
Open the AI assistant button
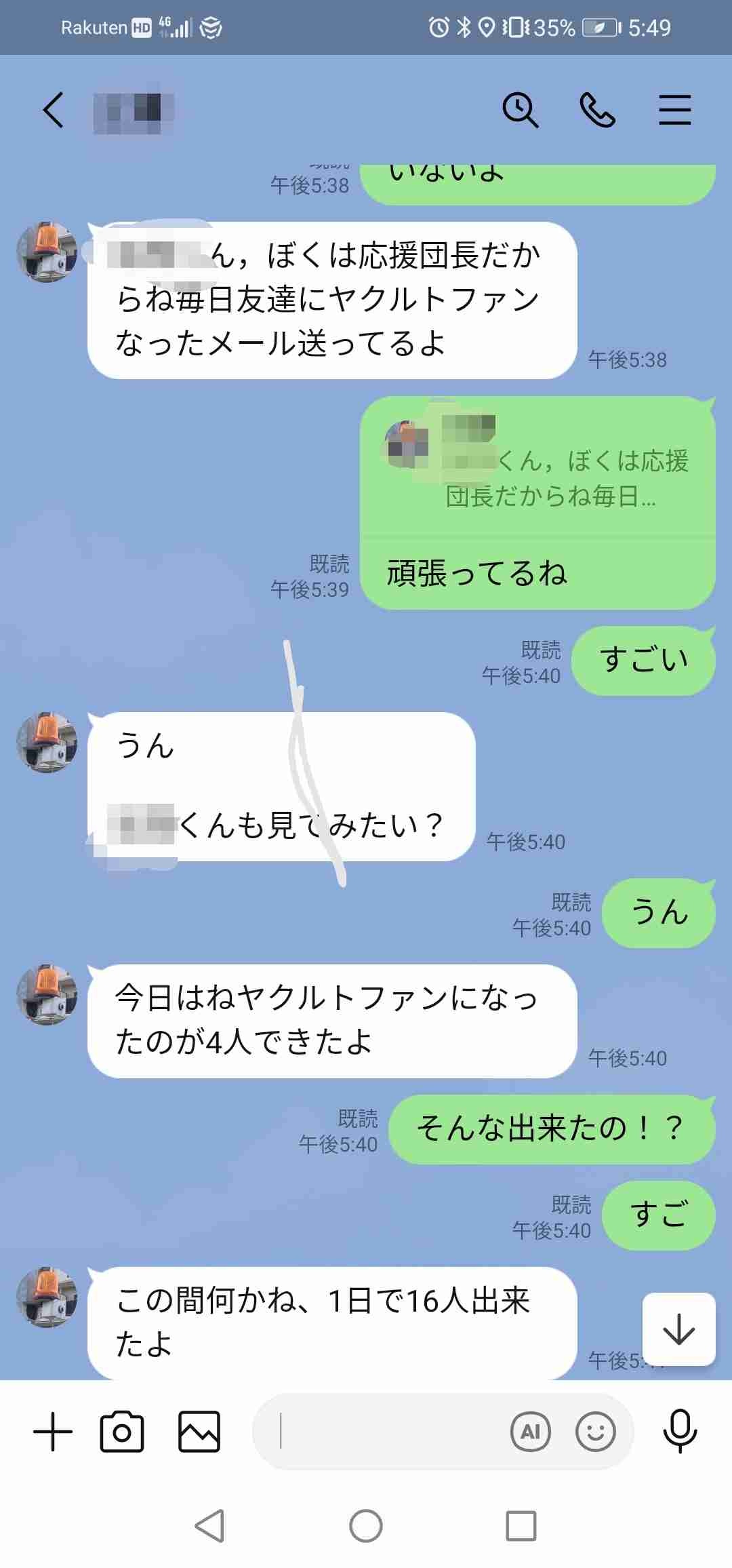pyautogui.click(x=530, y=1432)
